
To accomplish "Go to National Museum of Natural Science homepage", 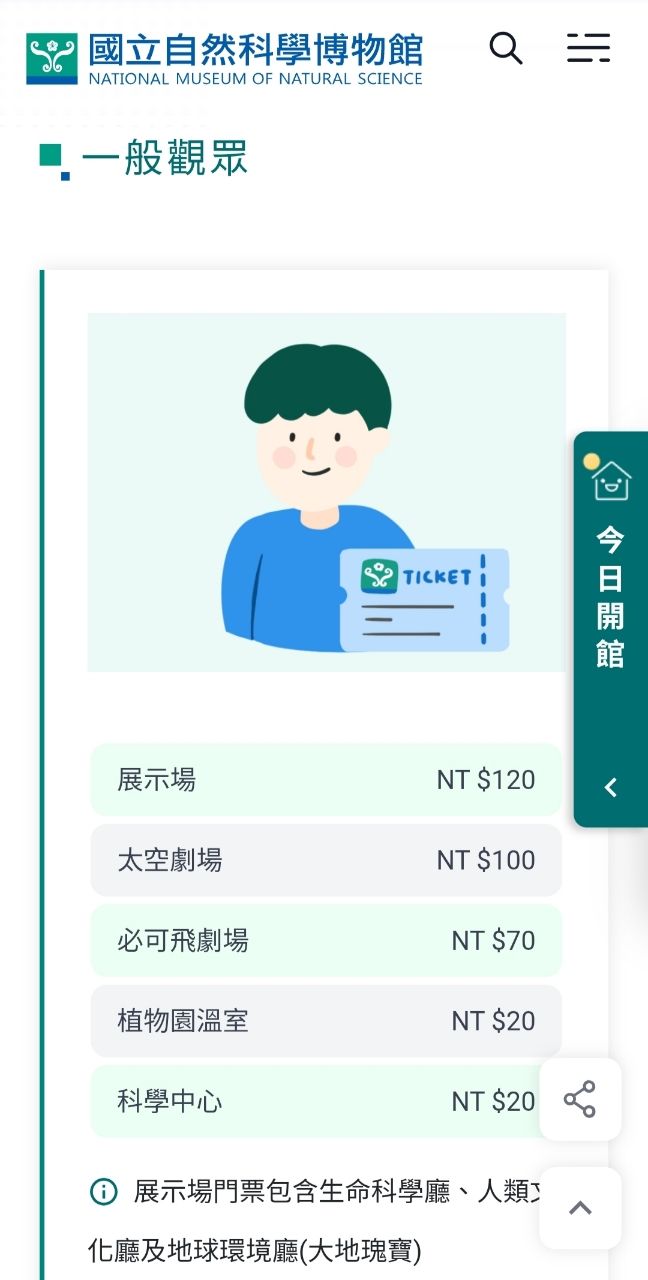I will 225,58.
